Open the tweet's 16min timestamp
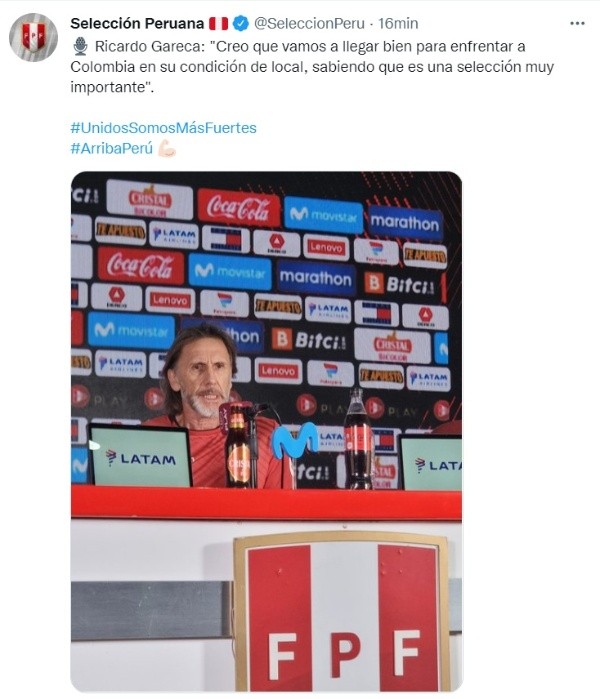This screenshot has height=699, width=600. [400, 23]
